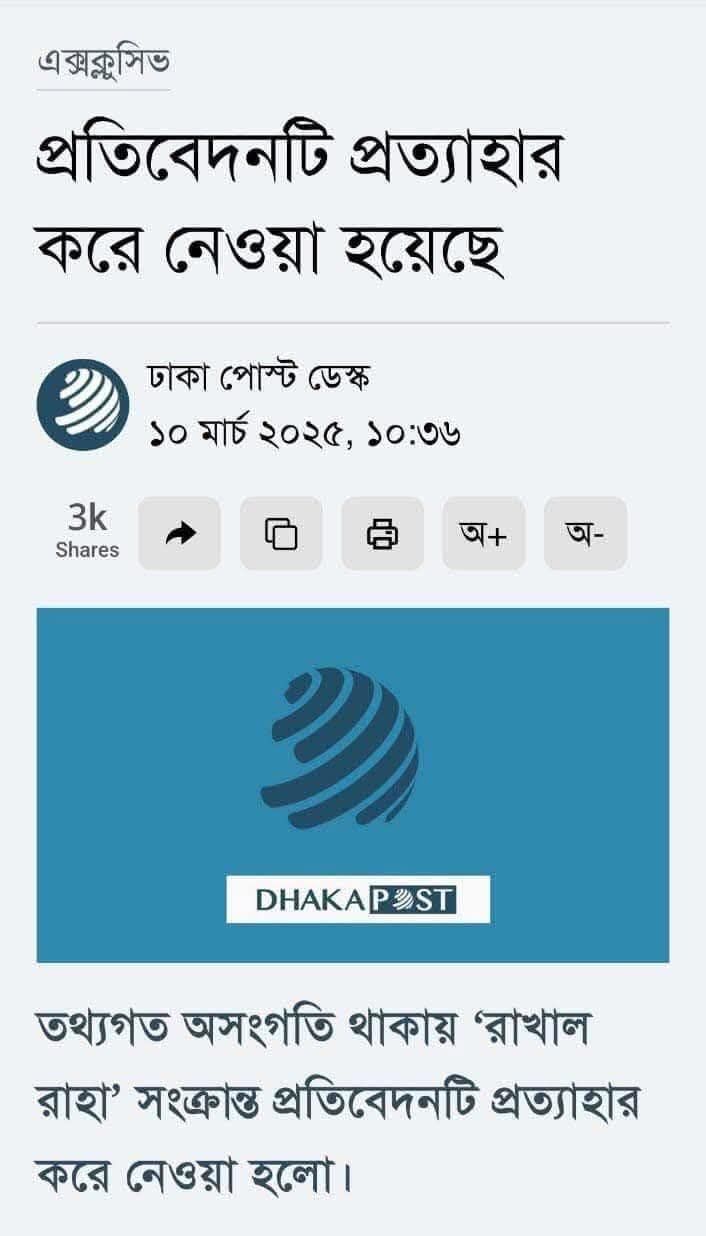Viewport: 706px width, 1236px height.
Task: Increase text size with অ+
Action: [484, 534]
